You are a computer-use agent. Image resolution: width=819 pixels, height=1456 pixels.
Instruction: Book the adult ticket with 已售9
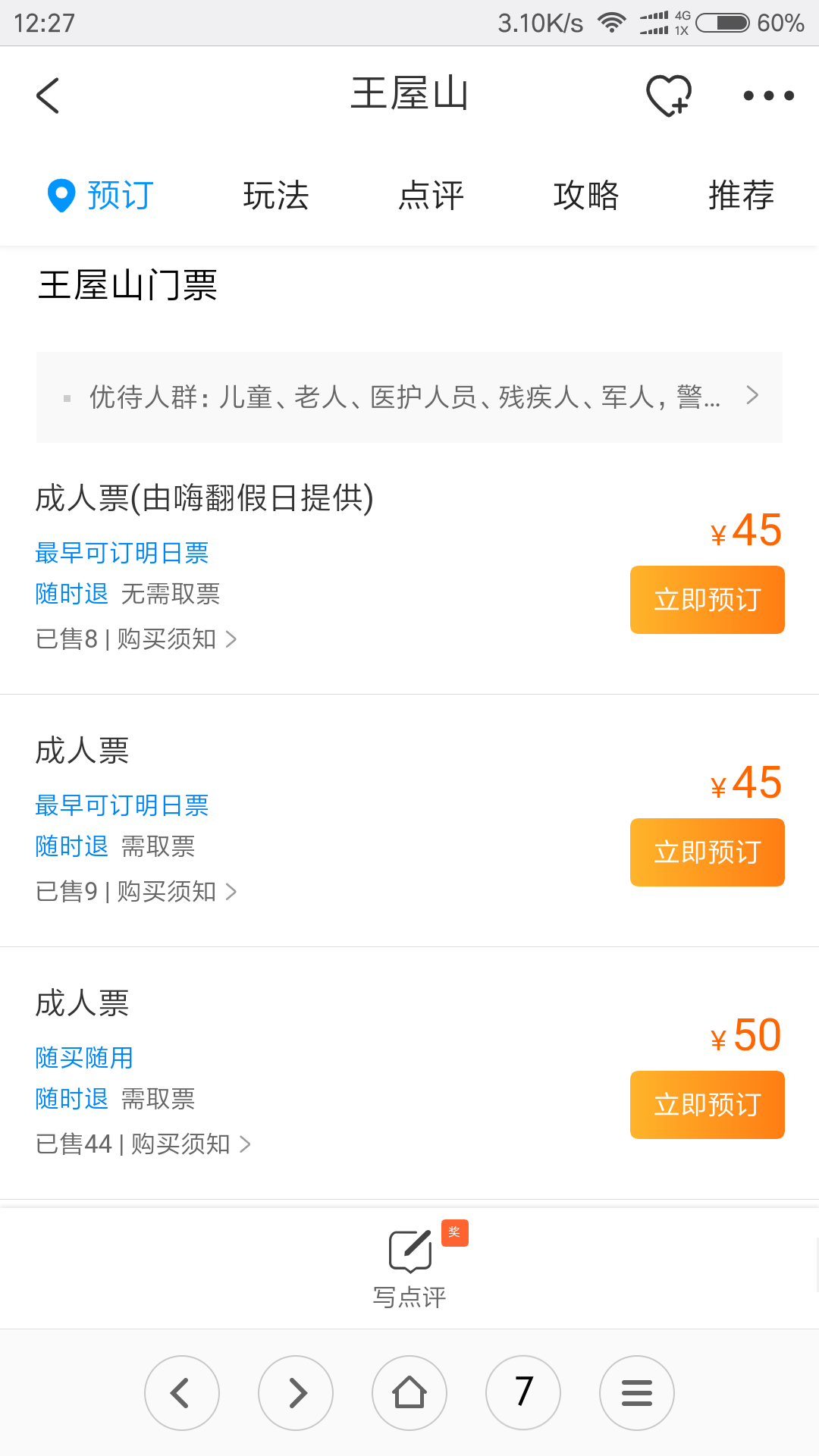[x=707, y=852]
